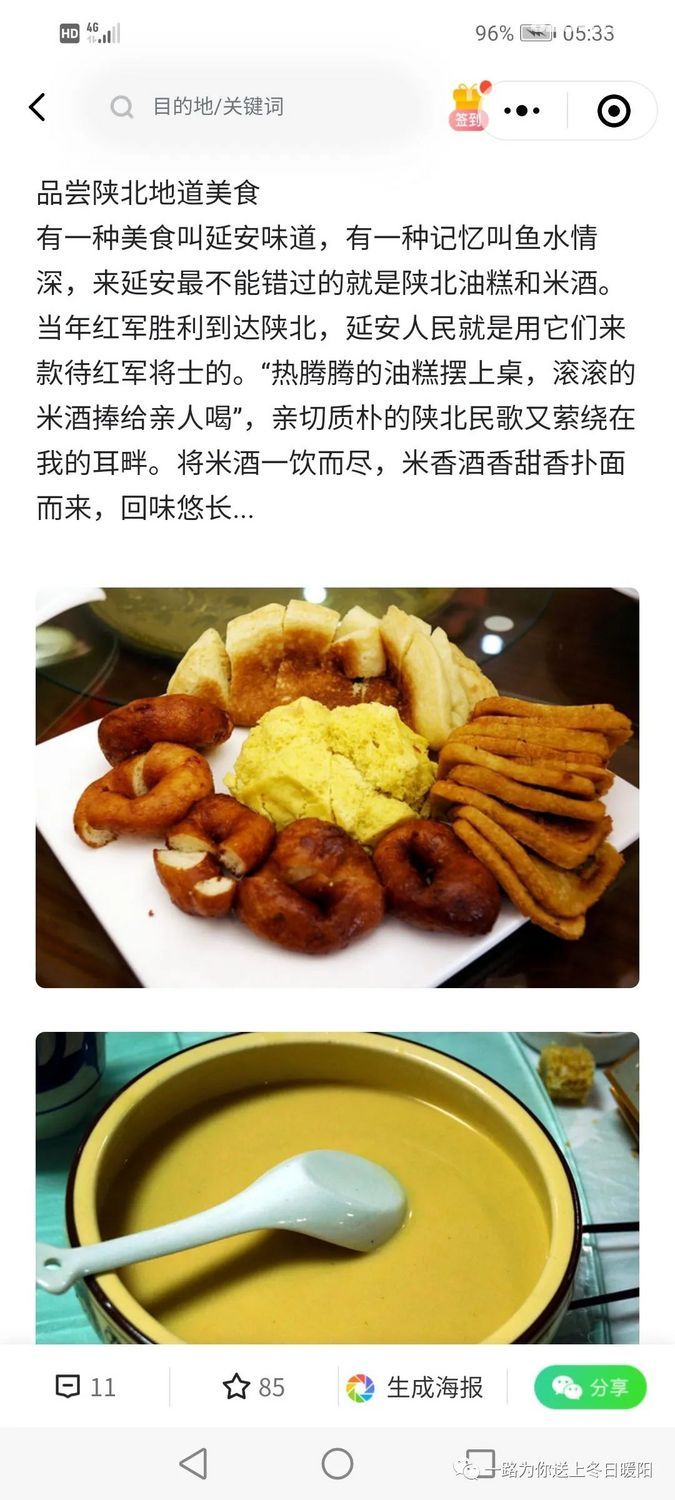
Task: Favorite this post with the star icon
Action: [x=253, y=1387]
